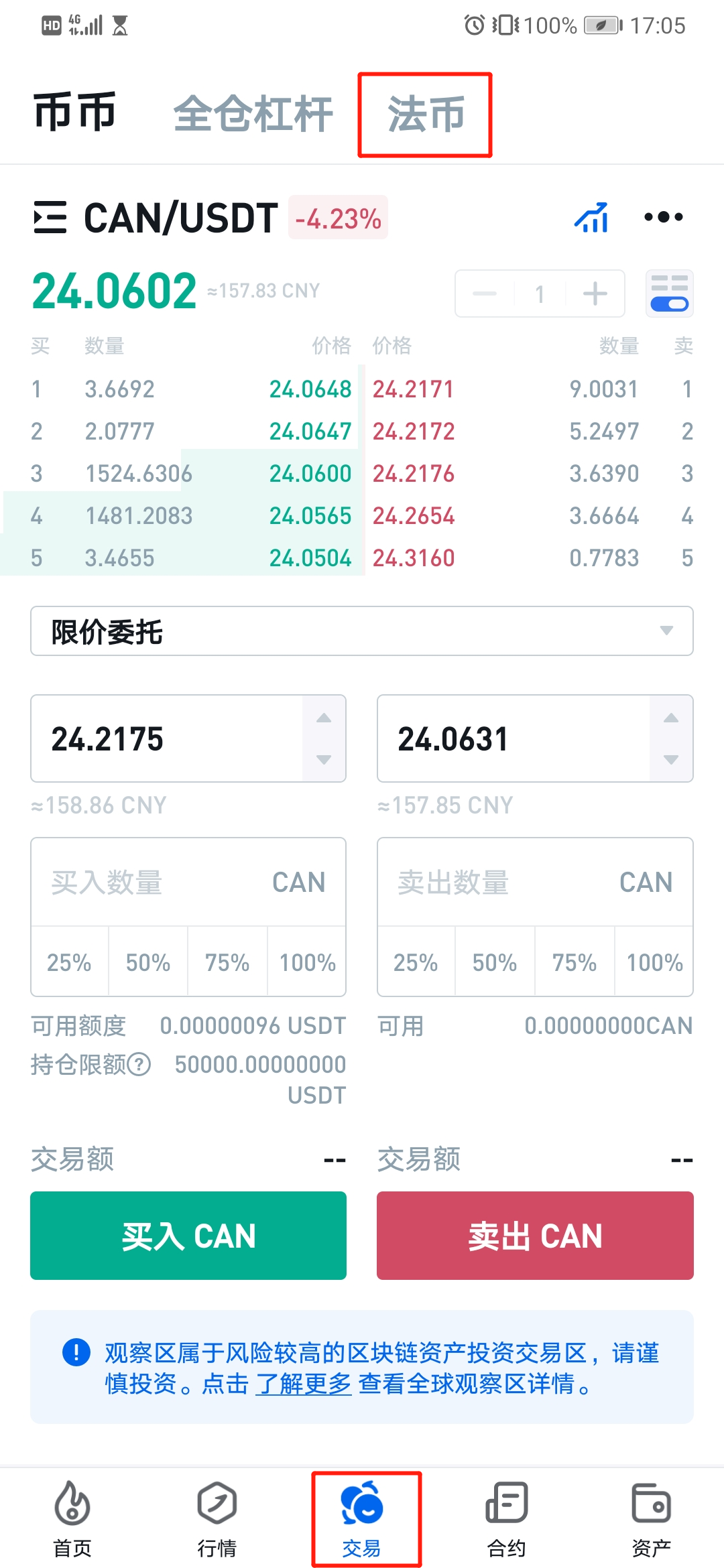
Task: Expand the 限价委托 order type dropdown
Action: 362,631
